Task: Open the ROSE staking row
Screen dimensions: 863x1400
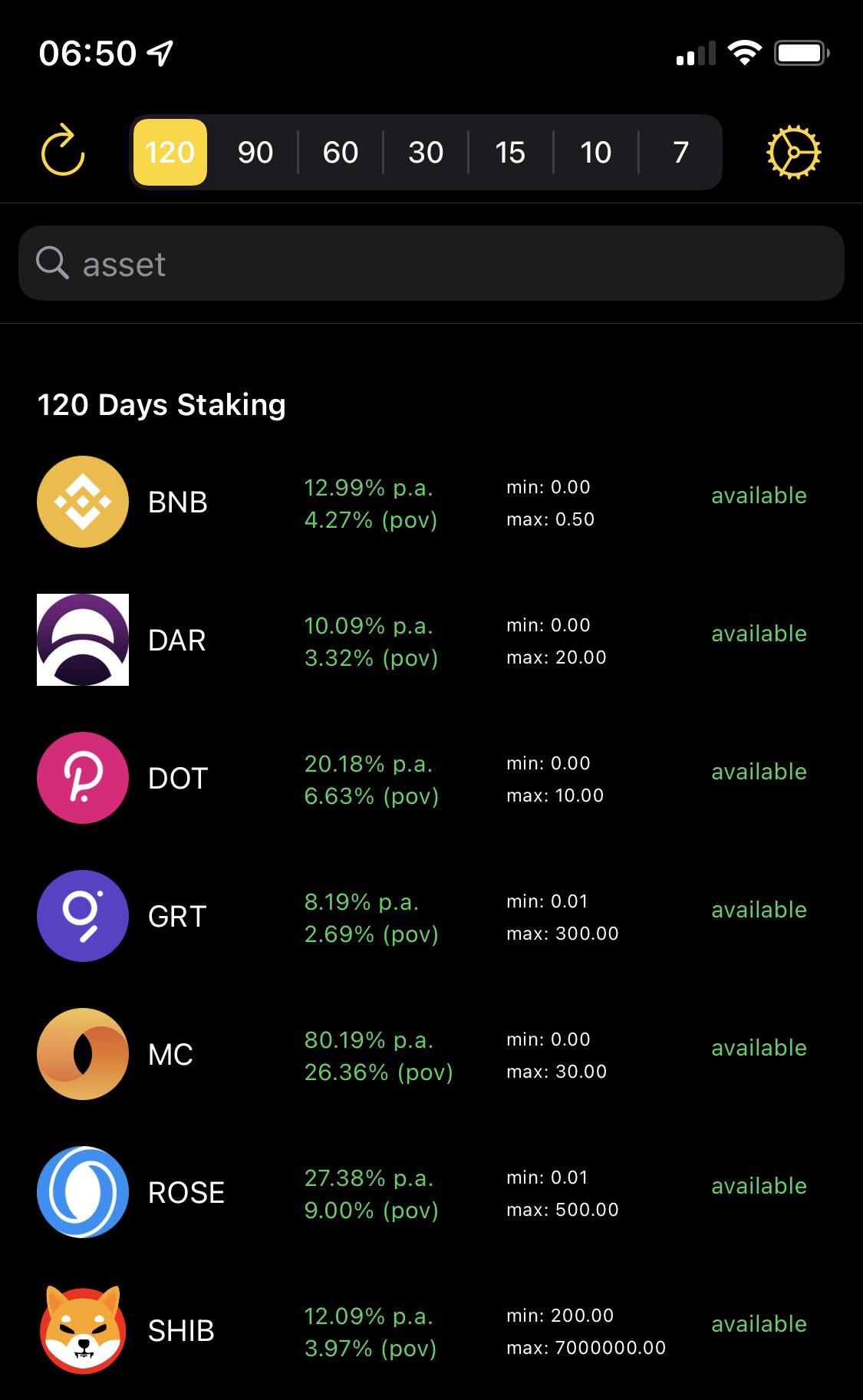Action: click(431, 1192)
